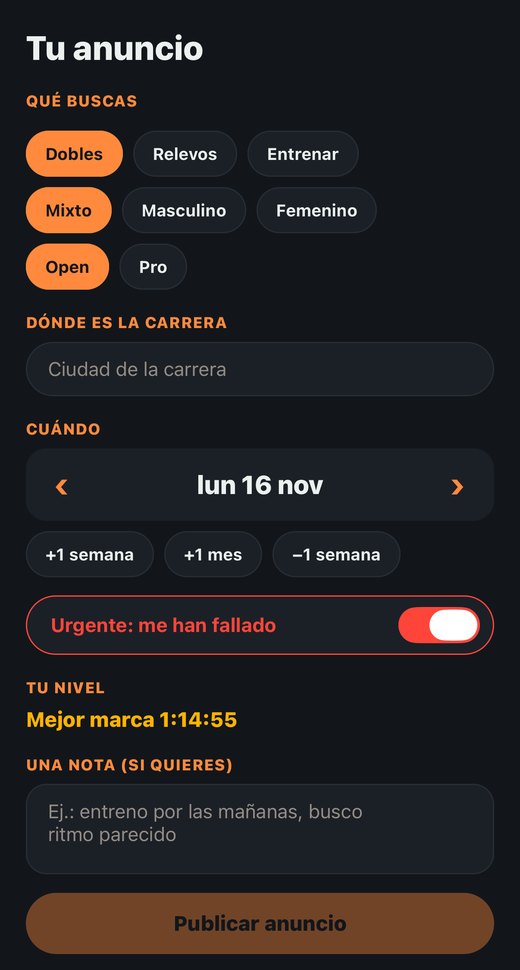520x970 pixels.
Task: Switch to the Femenino category
Action: pyautogui.click(x=317, y=210)
